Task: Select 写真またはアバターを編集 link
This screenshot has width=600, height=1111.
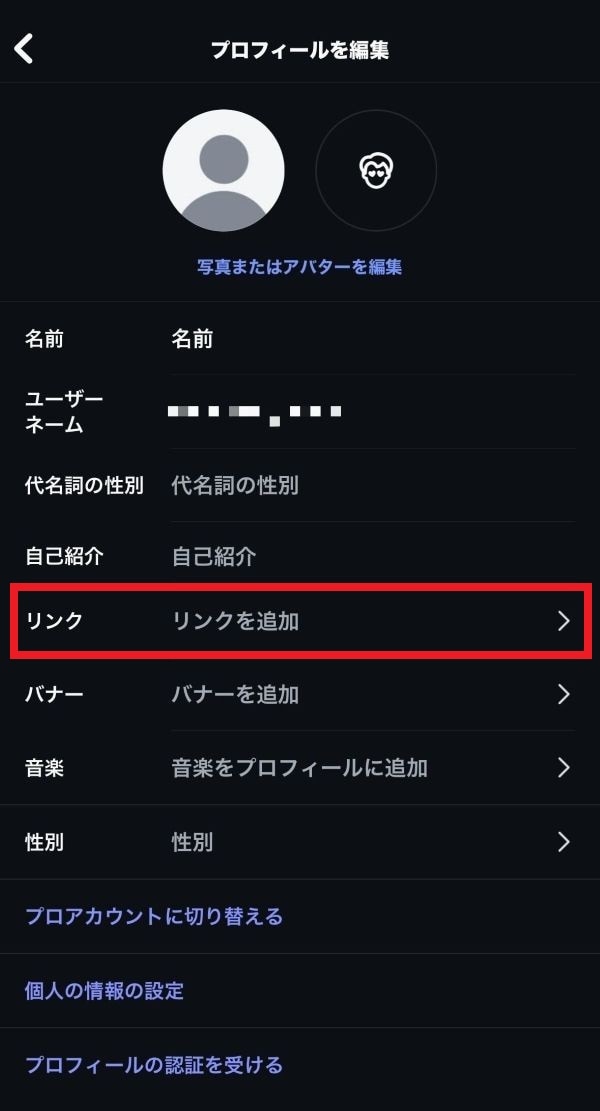Action: [x=300, y=267]
